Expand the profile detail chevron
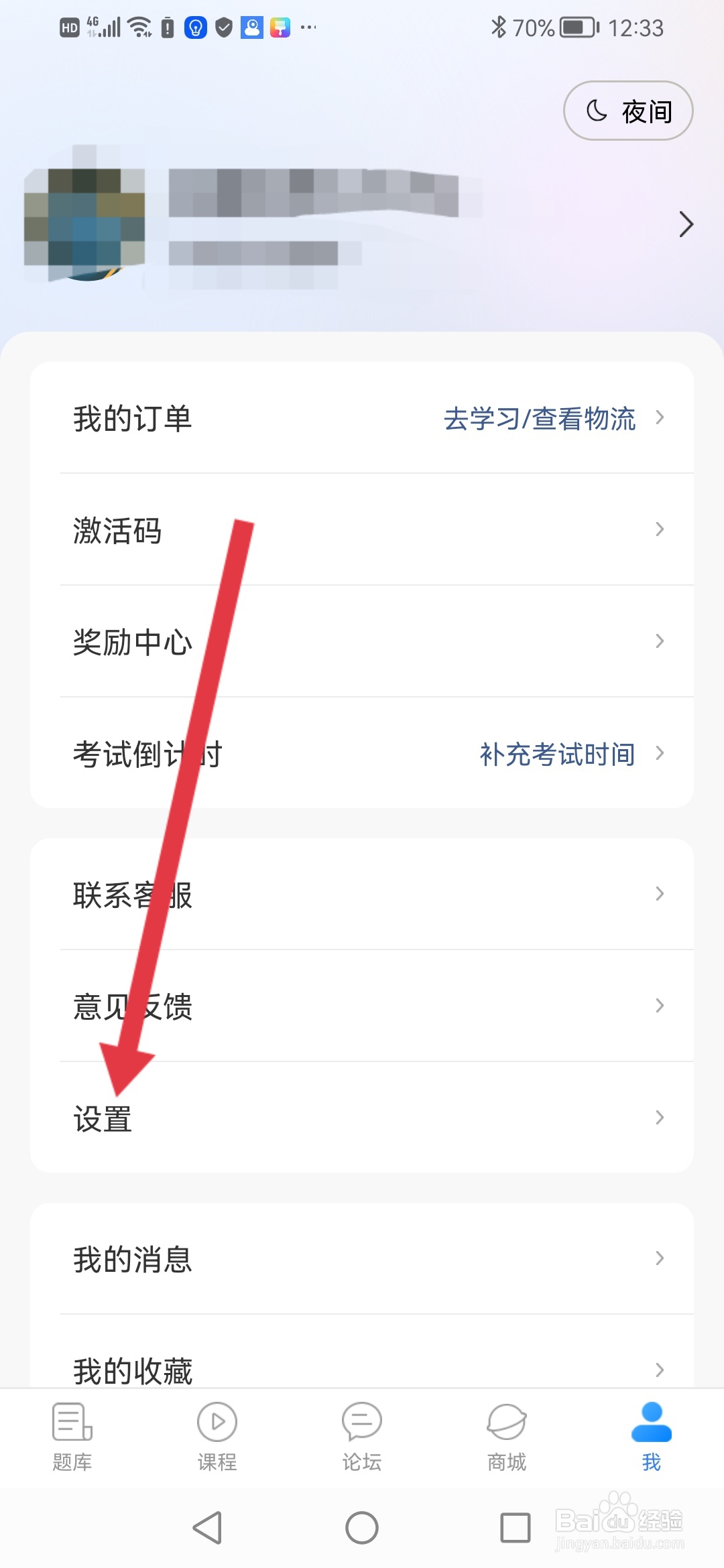This screenshot has height=1568, width=724. point(686,225)
